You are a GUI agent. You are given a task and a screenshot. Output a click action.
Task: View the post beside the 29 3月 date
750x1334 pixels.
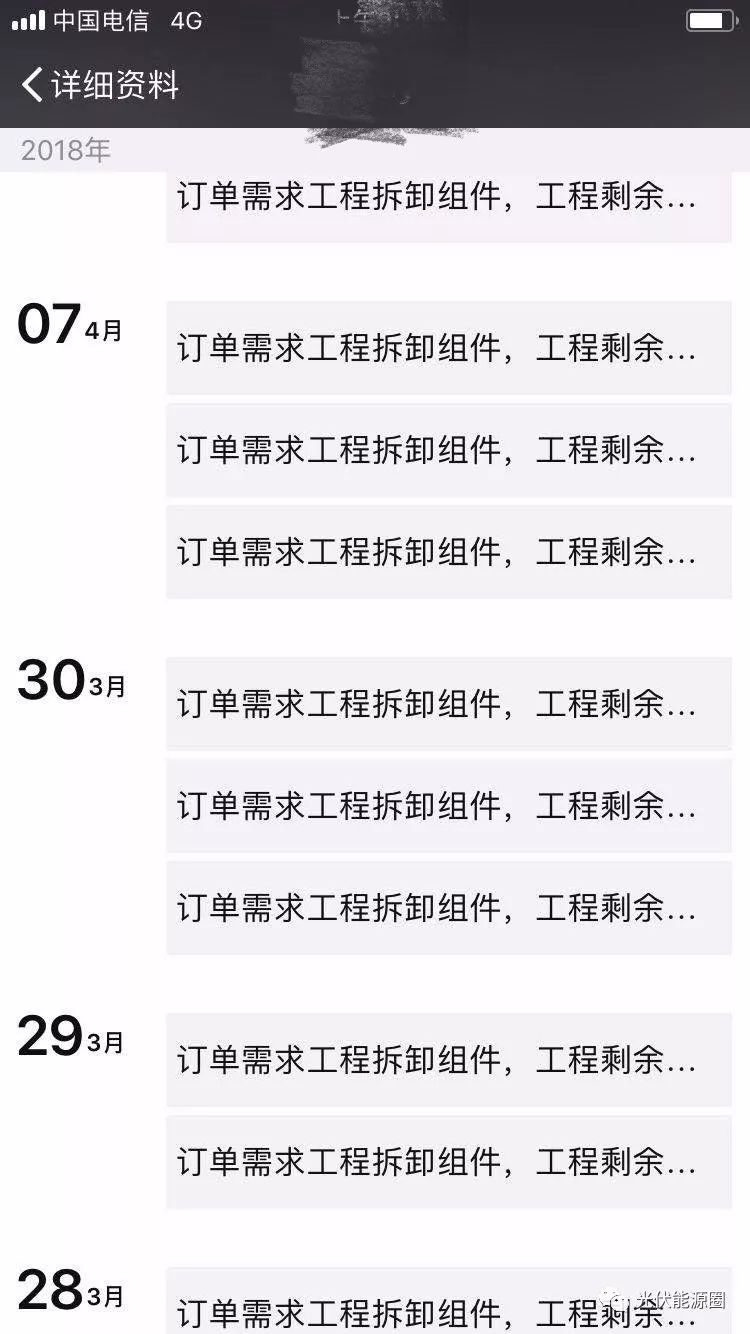click(448, 1060)
